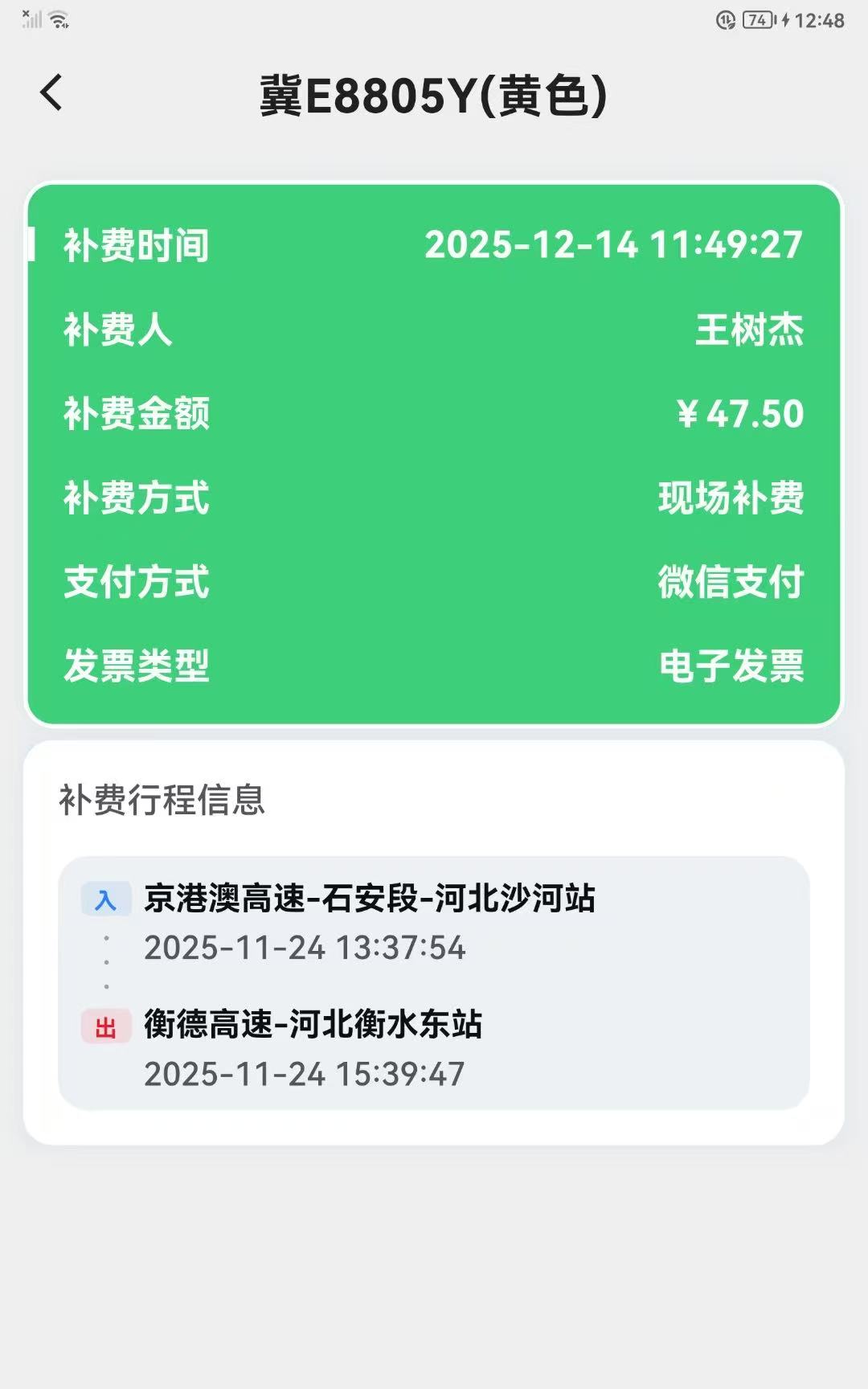This screenshot has width=868, height=1389.
Task: Tap the blue 入 entry station icon
Action: [x=105, y=899]
